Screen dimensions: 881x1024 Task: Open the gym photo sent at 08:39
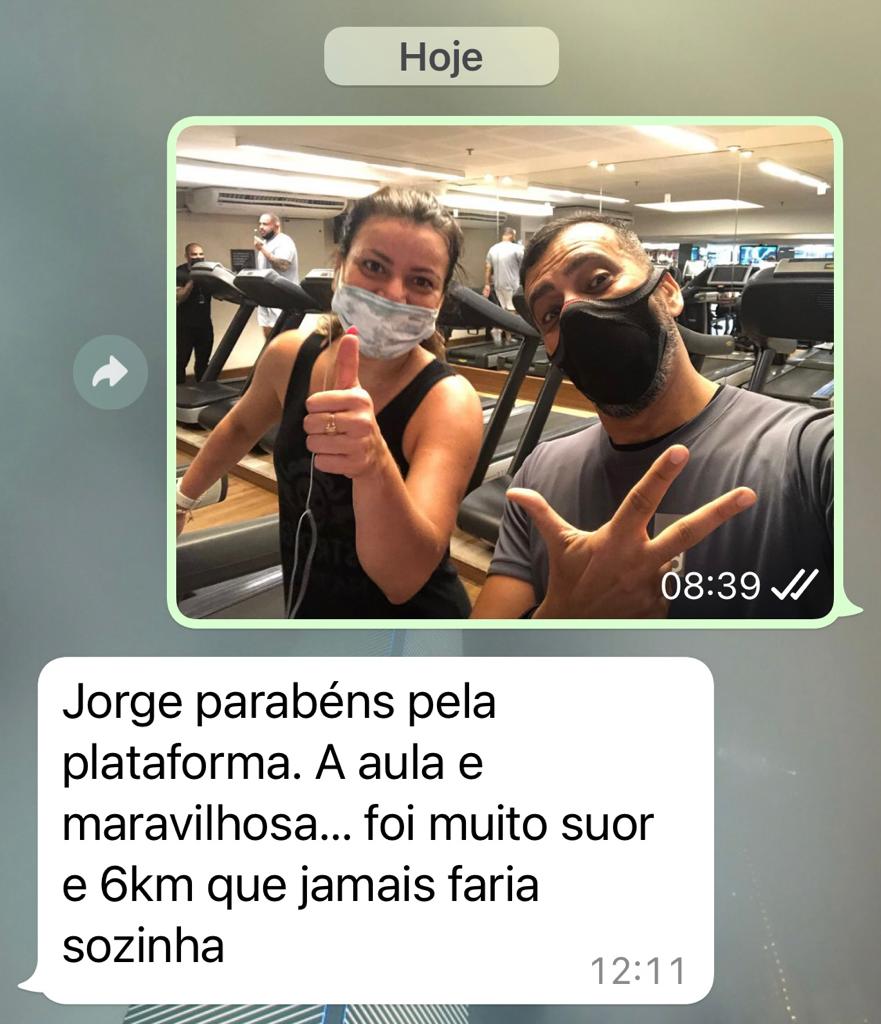(x=504, y=371)
